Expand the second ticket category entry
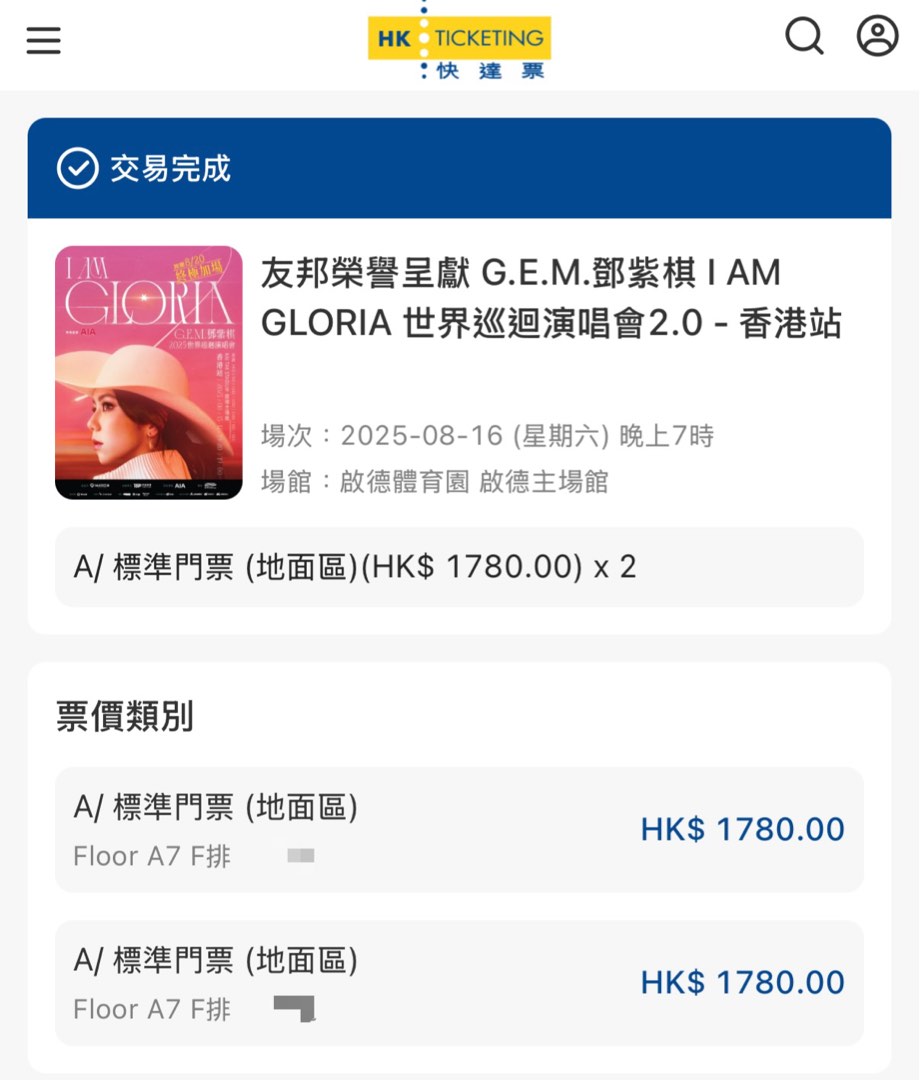The image size is (920, 1080). pyautogui.click(x=460, y=983)
